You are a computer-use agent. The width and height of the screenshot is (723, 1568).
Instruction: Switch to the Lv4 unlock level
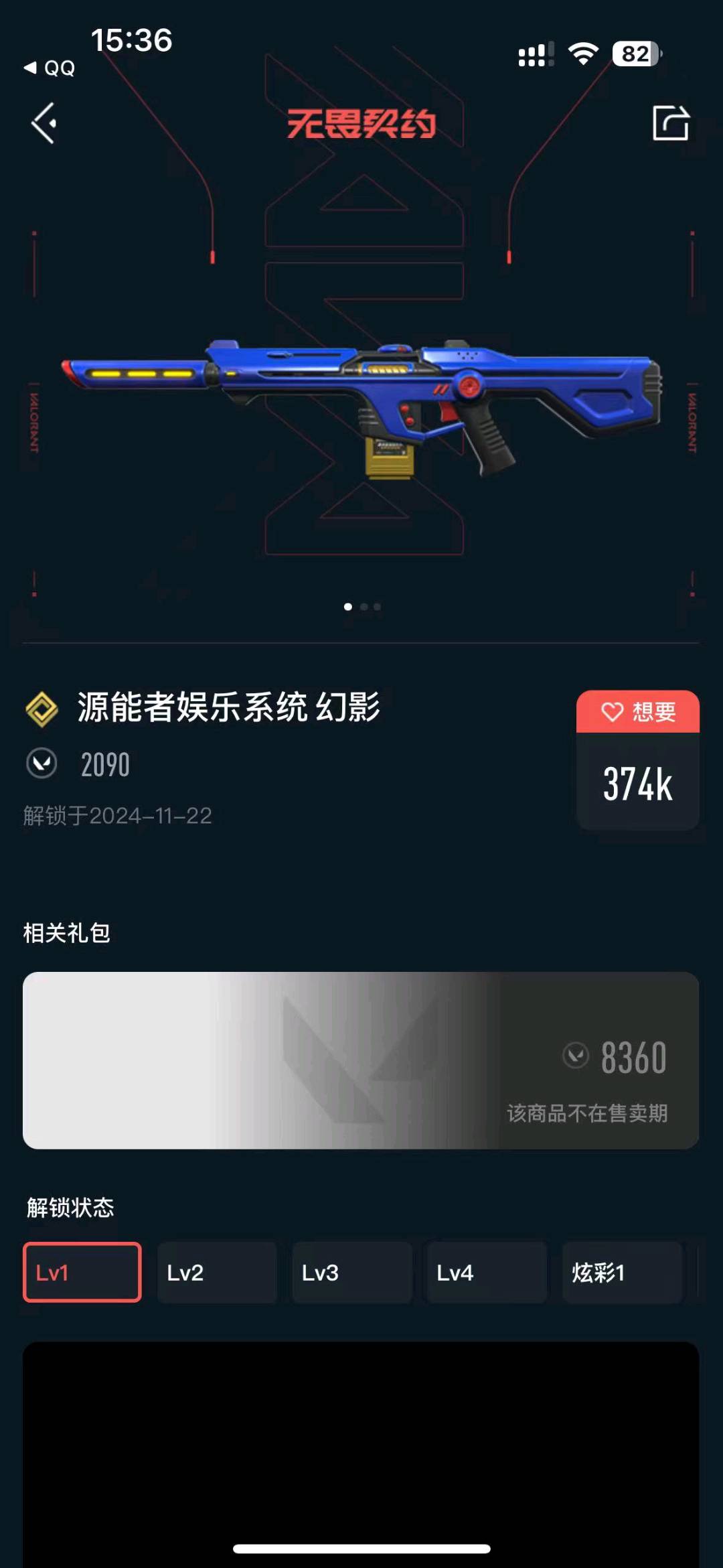(487, 1272)
